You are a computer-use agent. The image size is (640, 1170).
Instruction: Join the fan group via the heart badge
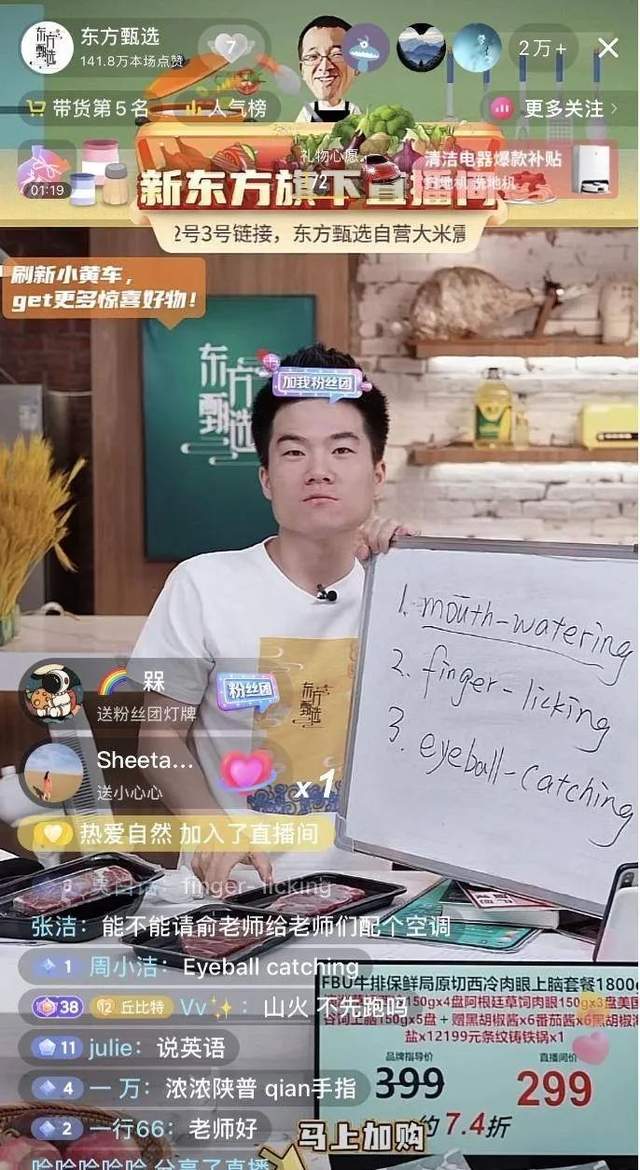(x=230, y=49)
